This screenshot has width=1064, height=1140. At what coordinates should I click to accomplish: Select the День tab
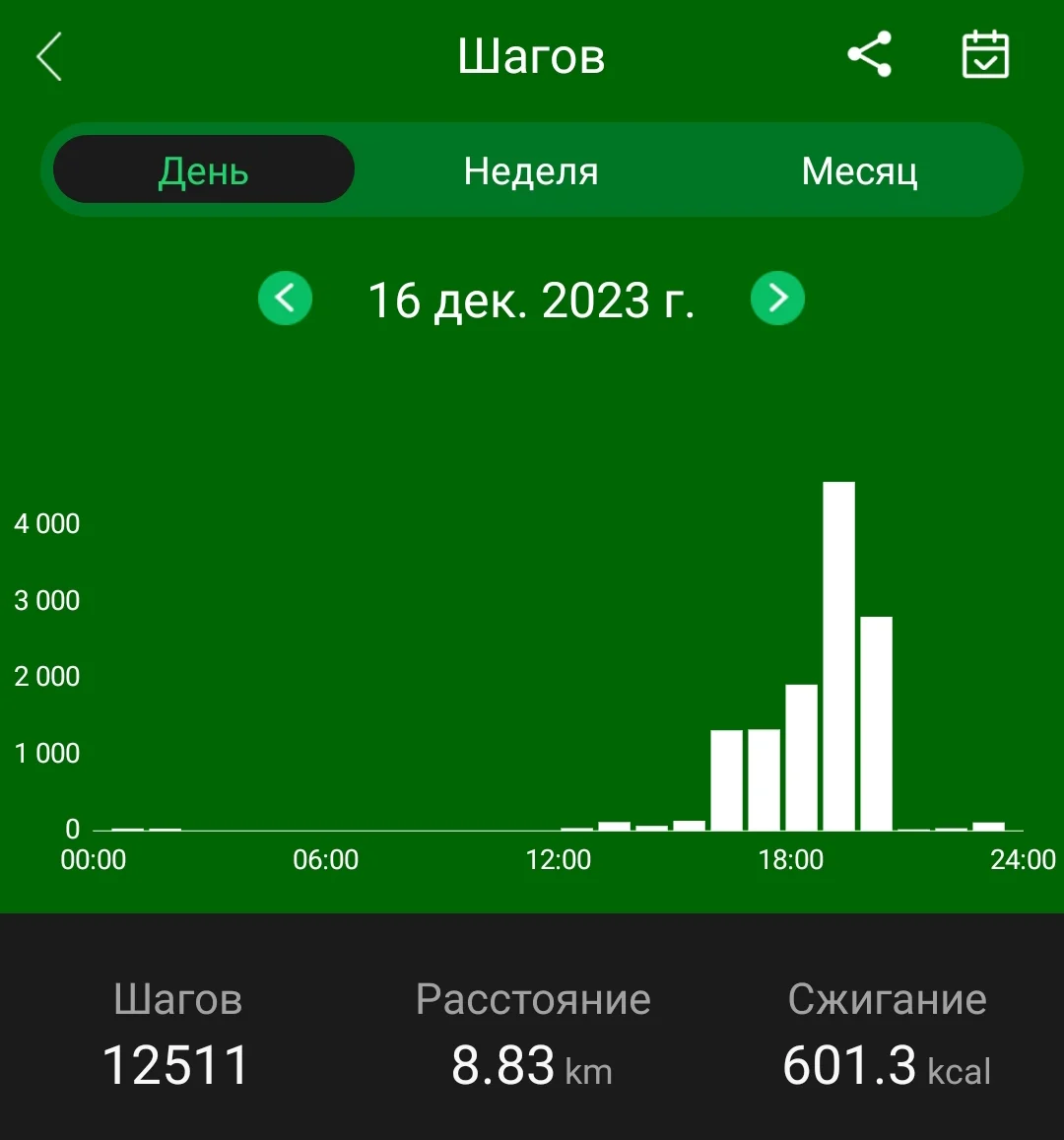click(203, 169)
